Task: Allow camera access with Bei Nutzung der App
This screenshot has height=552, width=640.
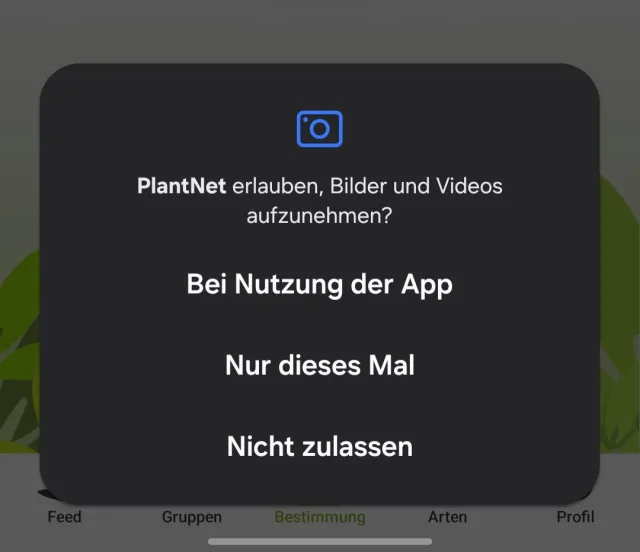Action: 319,285
